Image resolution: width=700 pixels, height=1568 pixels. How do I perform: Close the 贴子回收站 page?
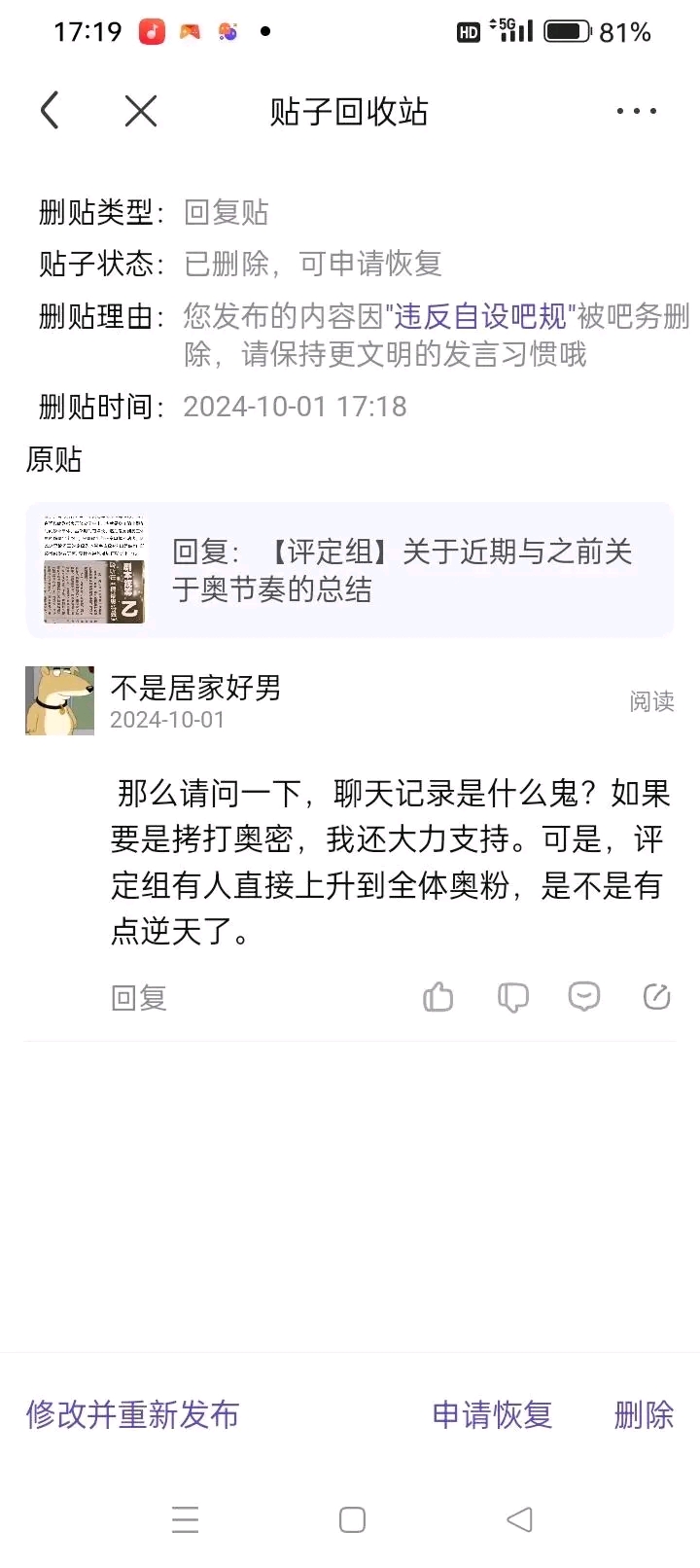(141, 111)
